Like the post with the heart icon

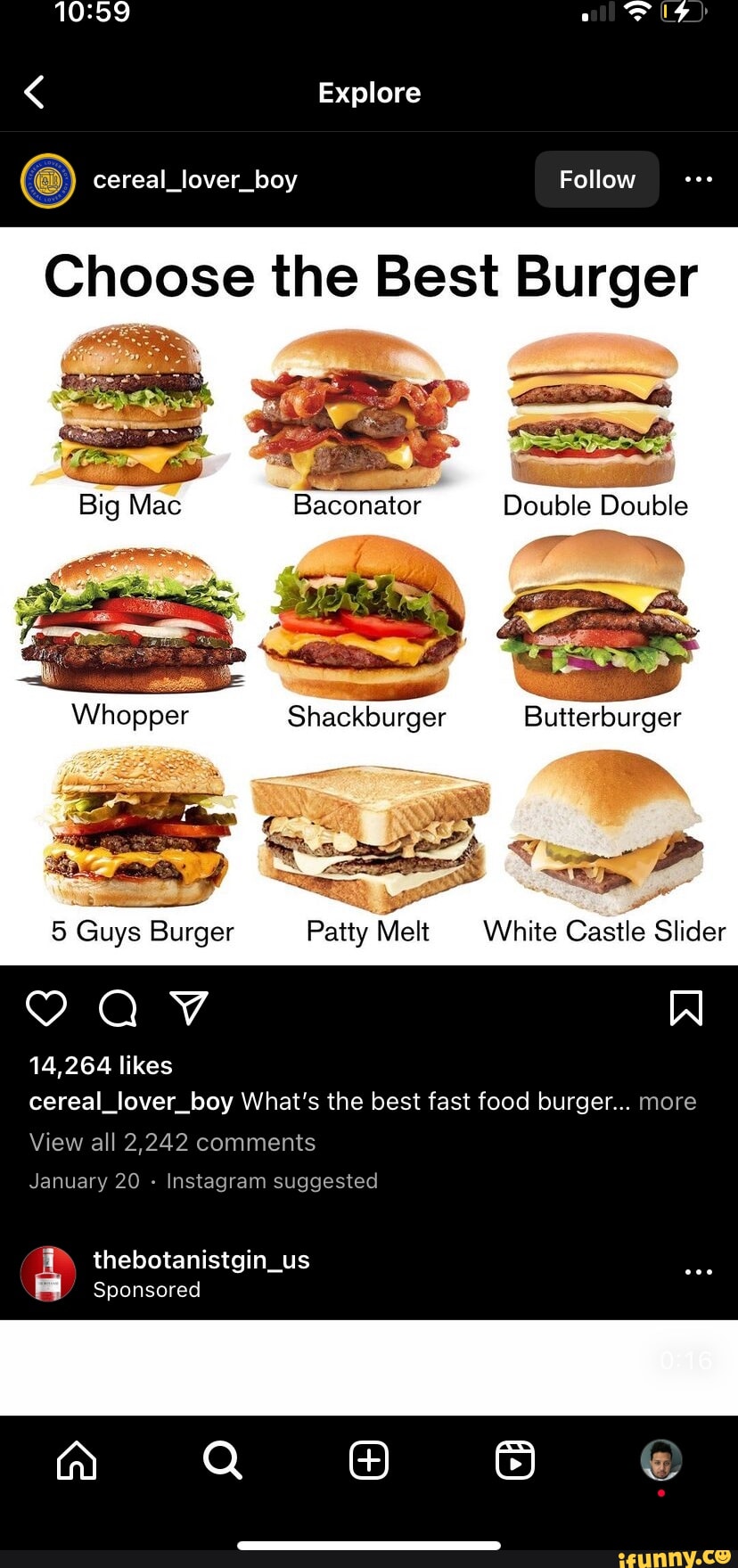pyautogui.click(x=46, y=1008)
